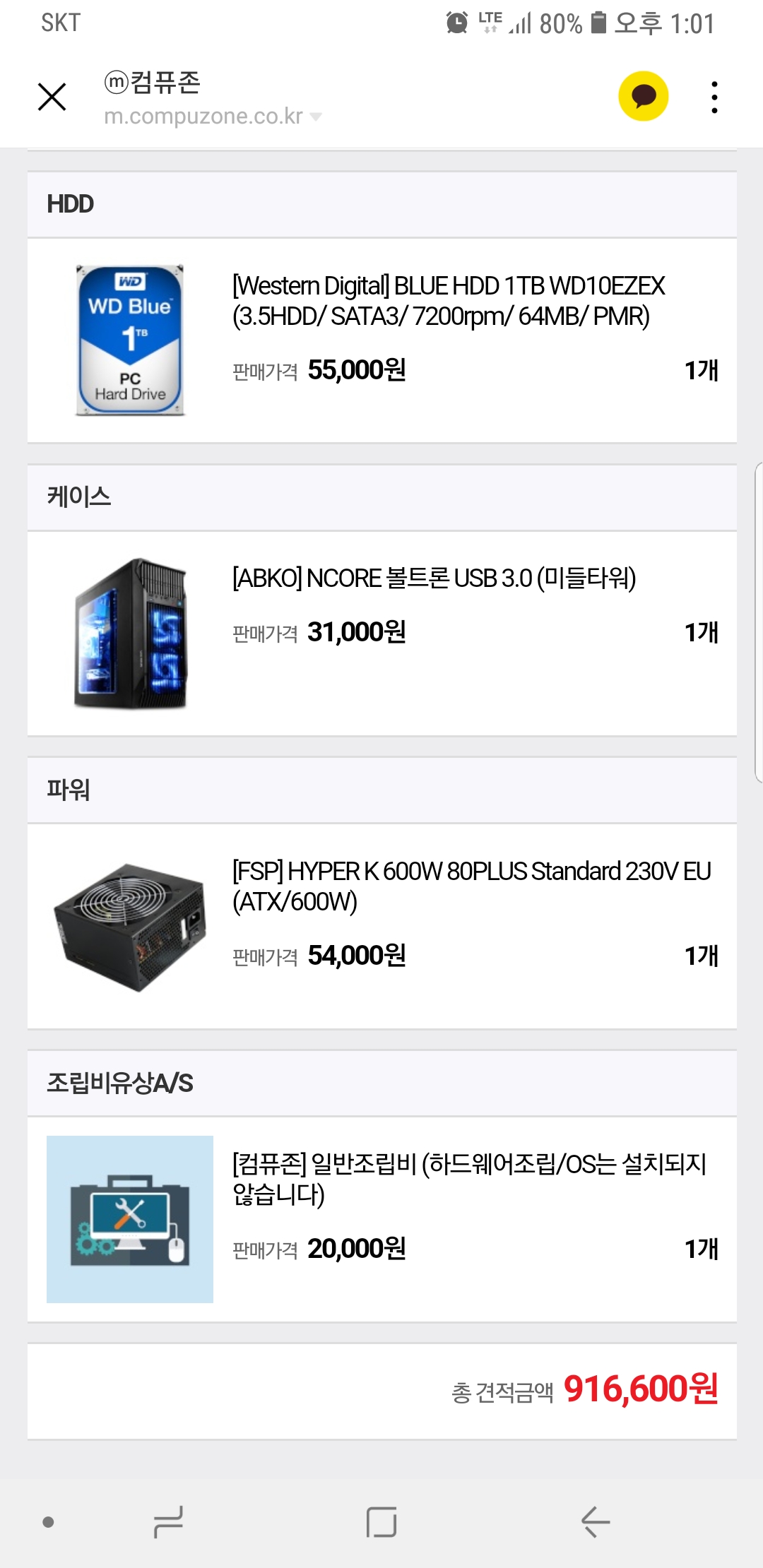
Task: Close the in-app browser page
Action: tap(52, 97)
